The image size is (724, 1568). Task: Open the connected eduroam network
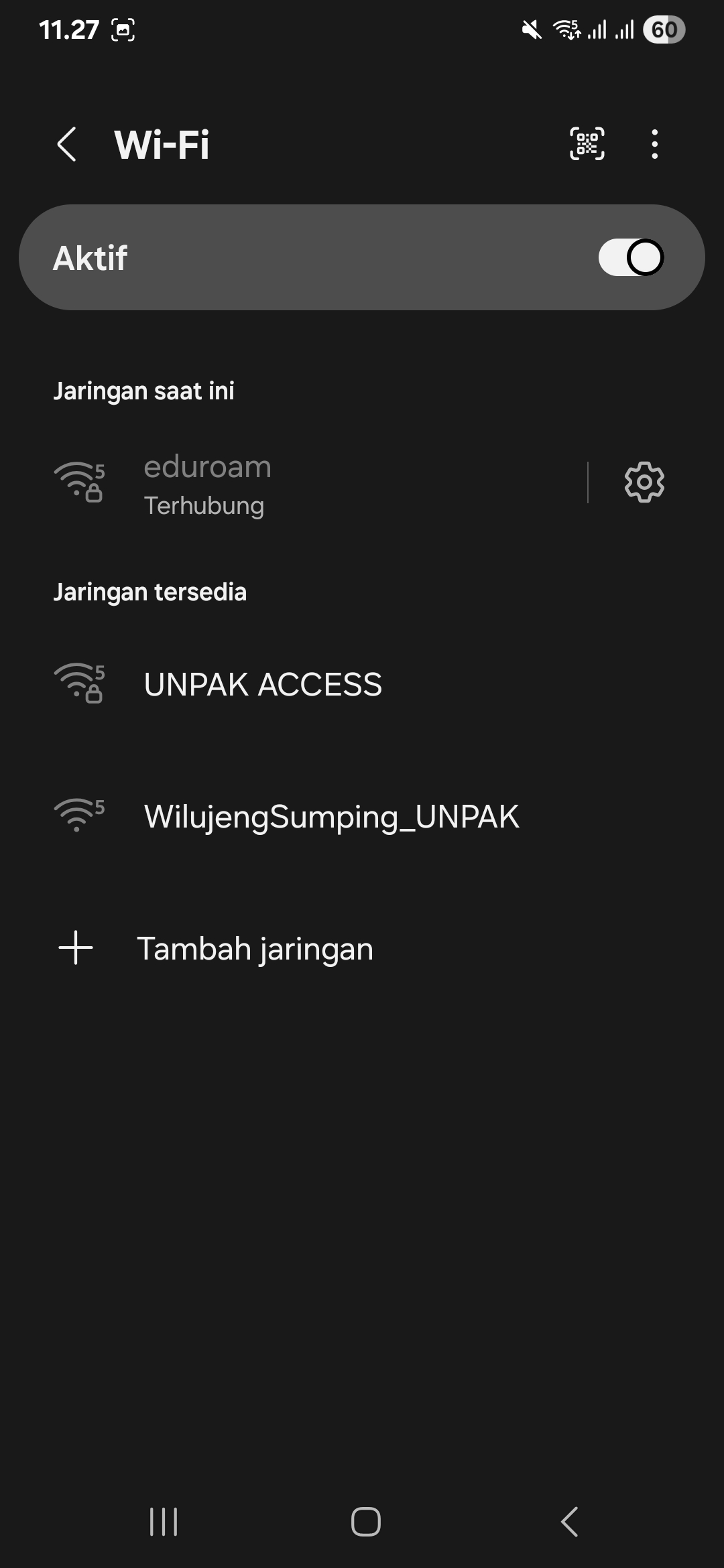pyautogui.click(x=302, y=482)
